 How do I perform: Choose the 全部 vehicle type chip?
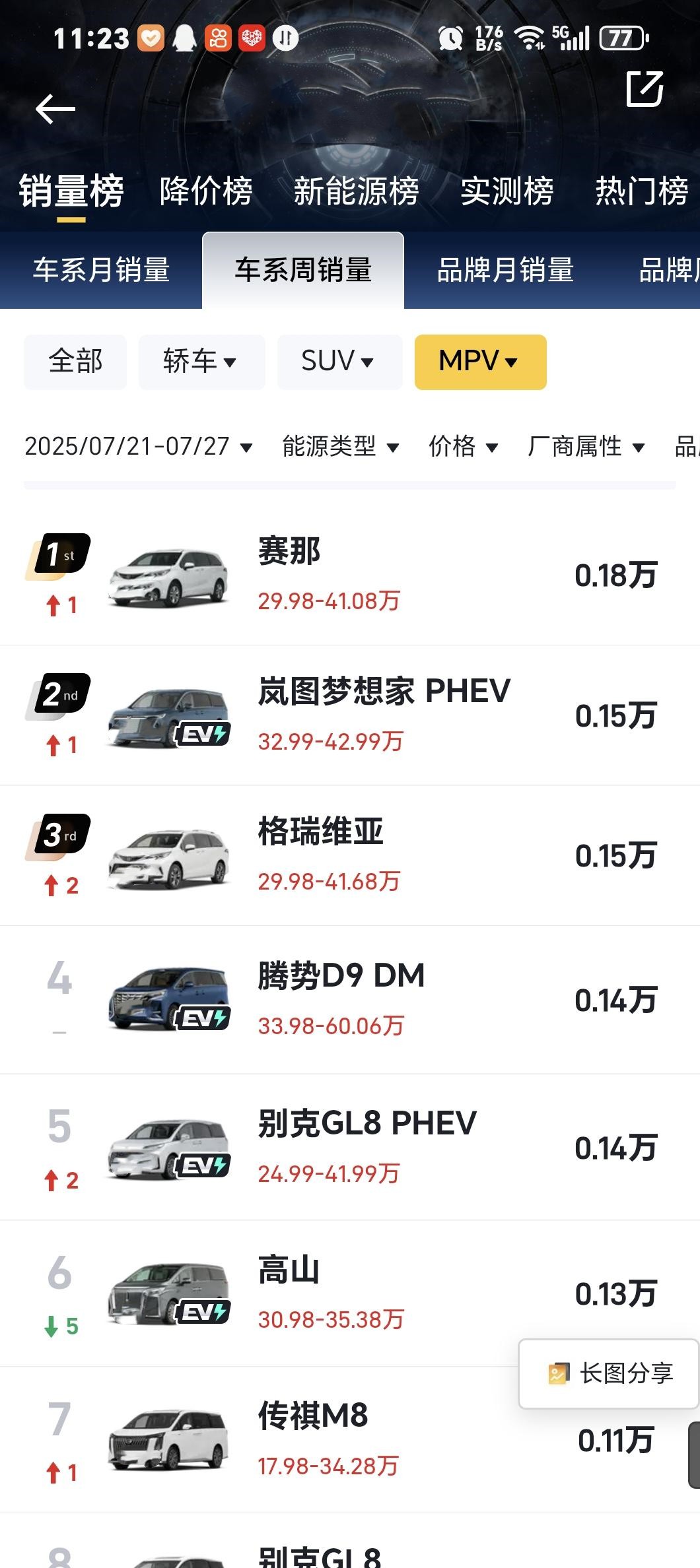pyautogui.click(x=75, y=362)
